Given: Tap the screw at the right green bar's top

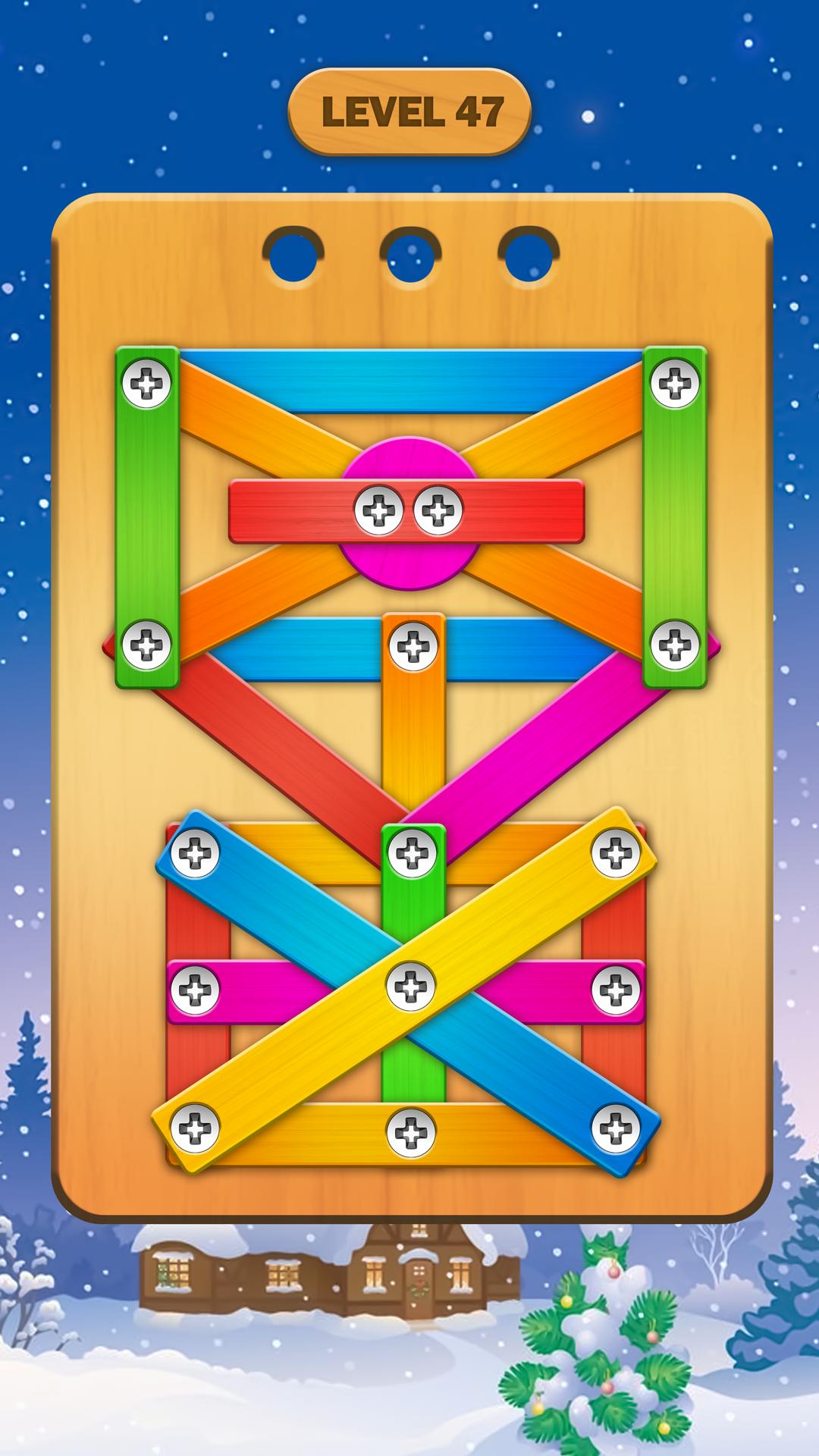Looking at the screenshot, I should pos(674,383).
